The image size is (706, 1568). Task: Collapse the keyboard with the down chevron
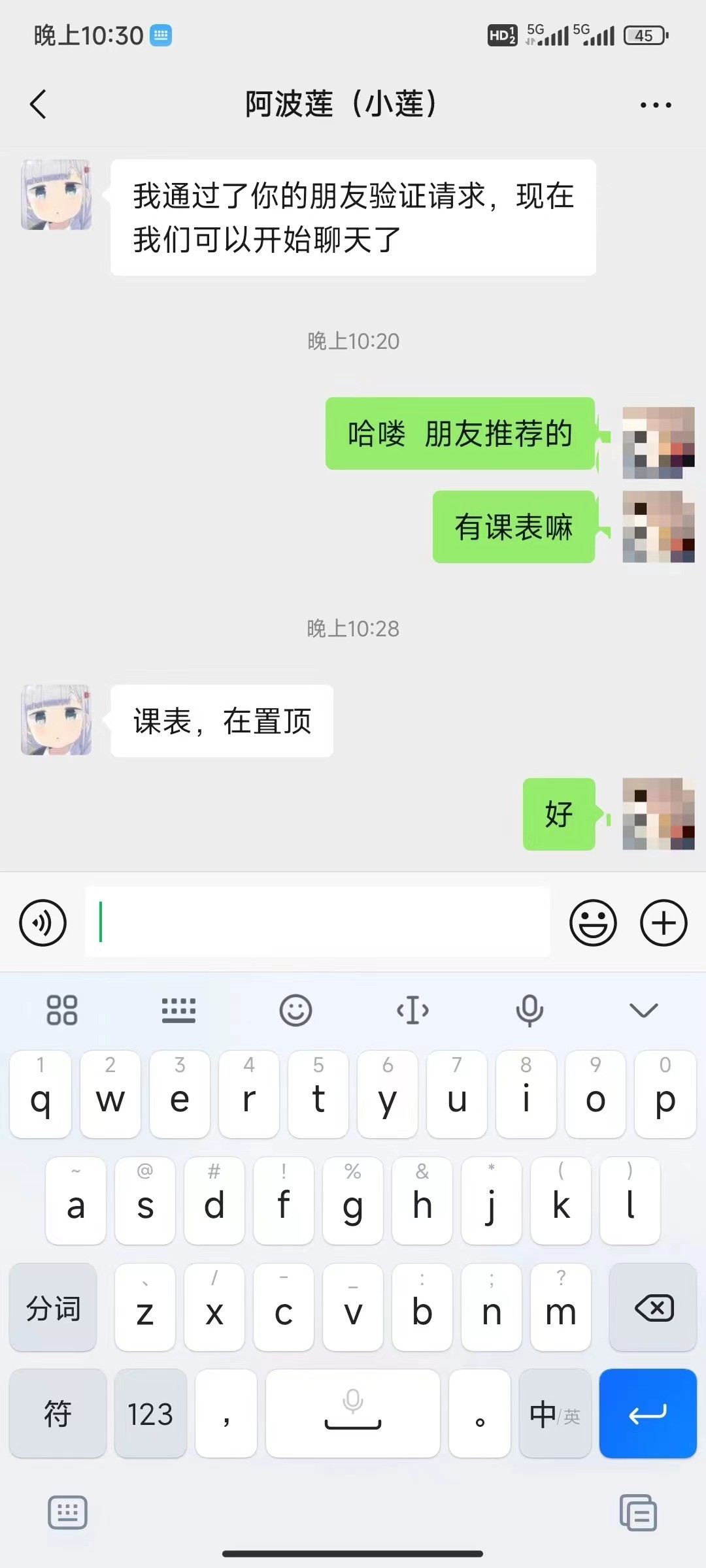tap(643, 1010)
